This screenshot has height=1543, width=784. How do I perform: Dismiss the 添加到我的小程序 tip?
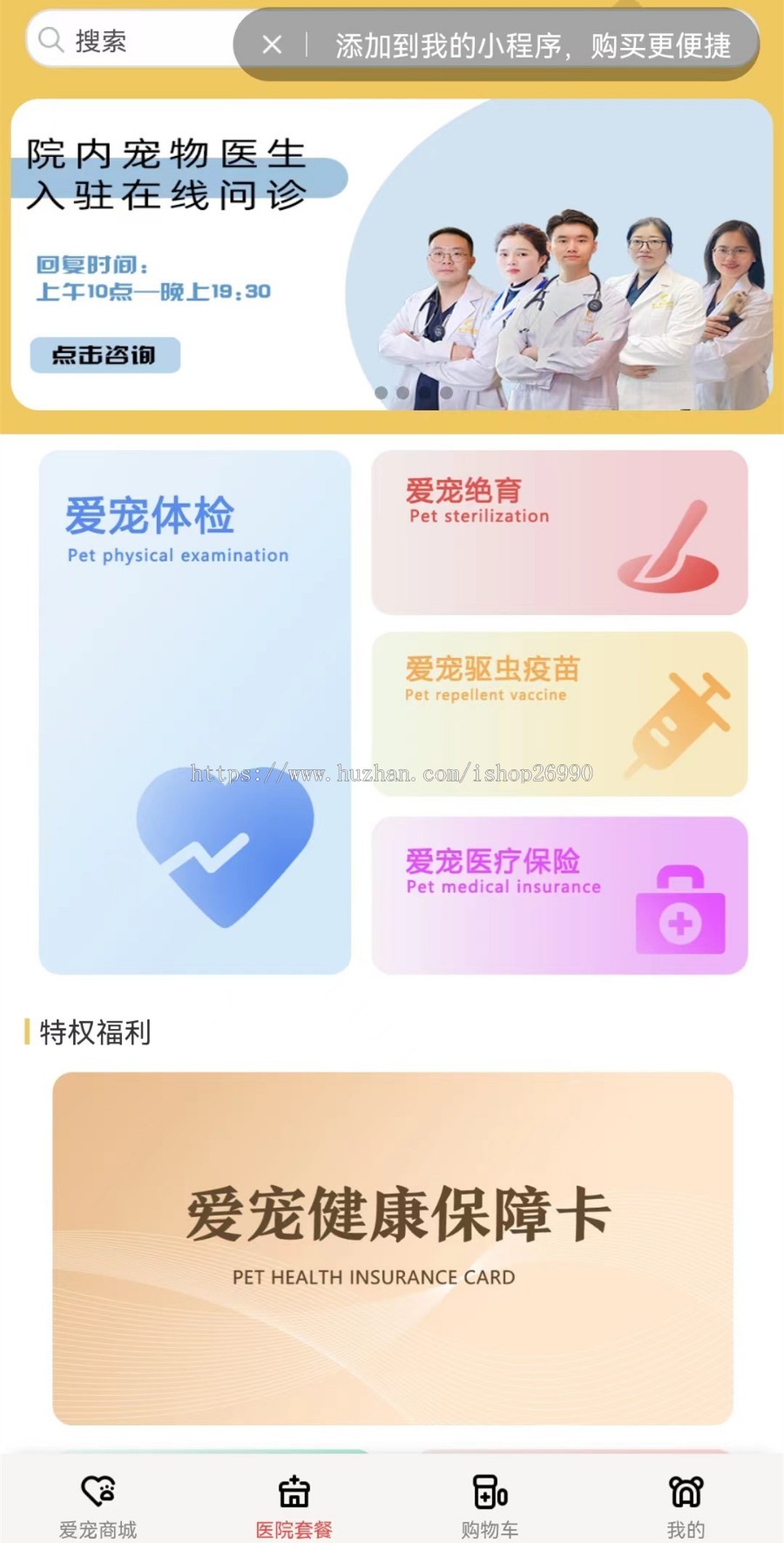272,44
